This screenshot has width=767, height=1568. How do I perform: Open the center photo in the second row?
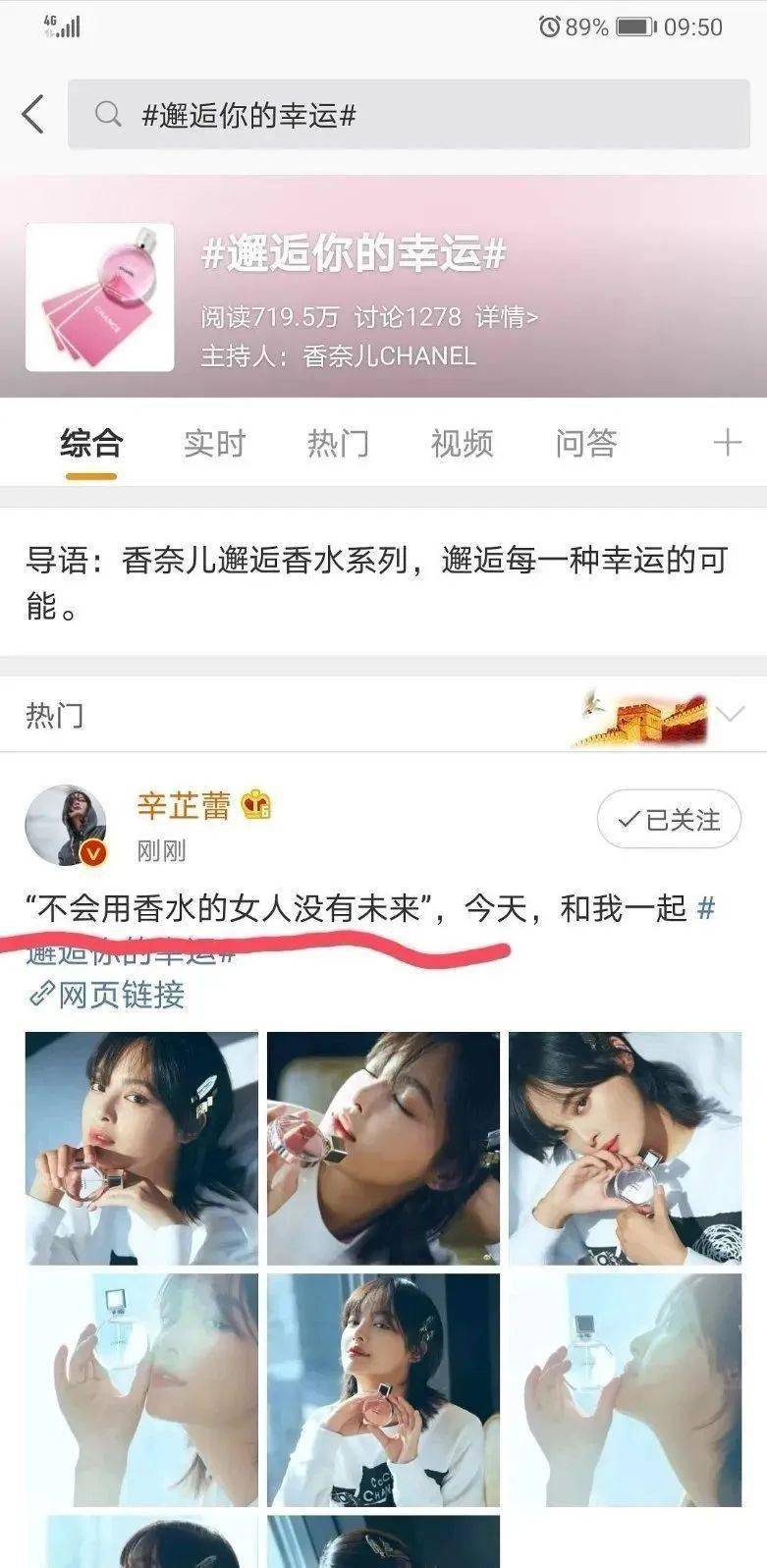pos(383,1389)
